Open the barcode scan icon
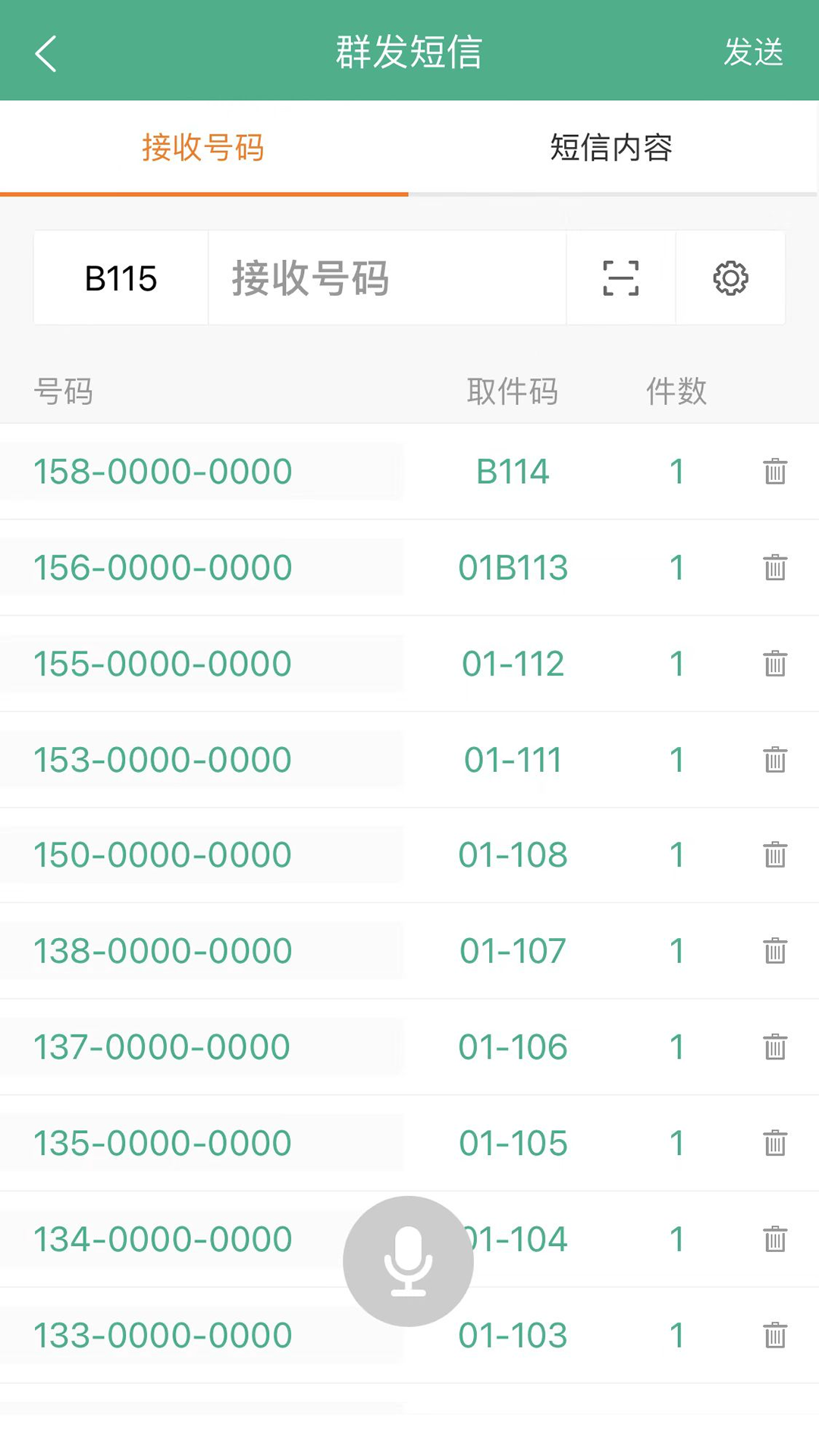The height and width of the screenshot is (1456, 819). tap(620, 278)
